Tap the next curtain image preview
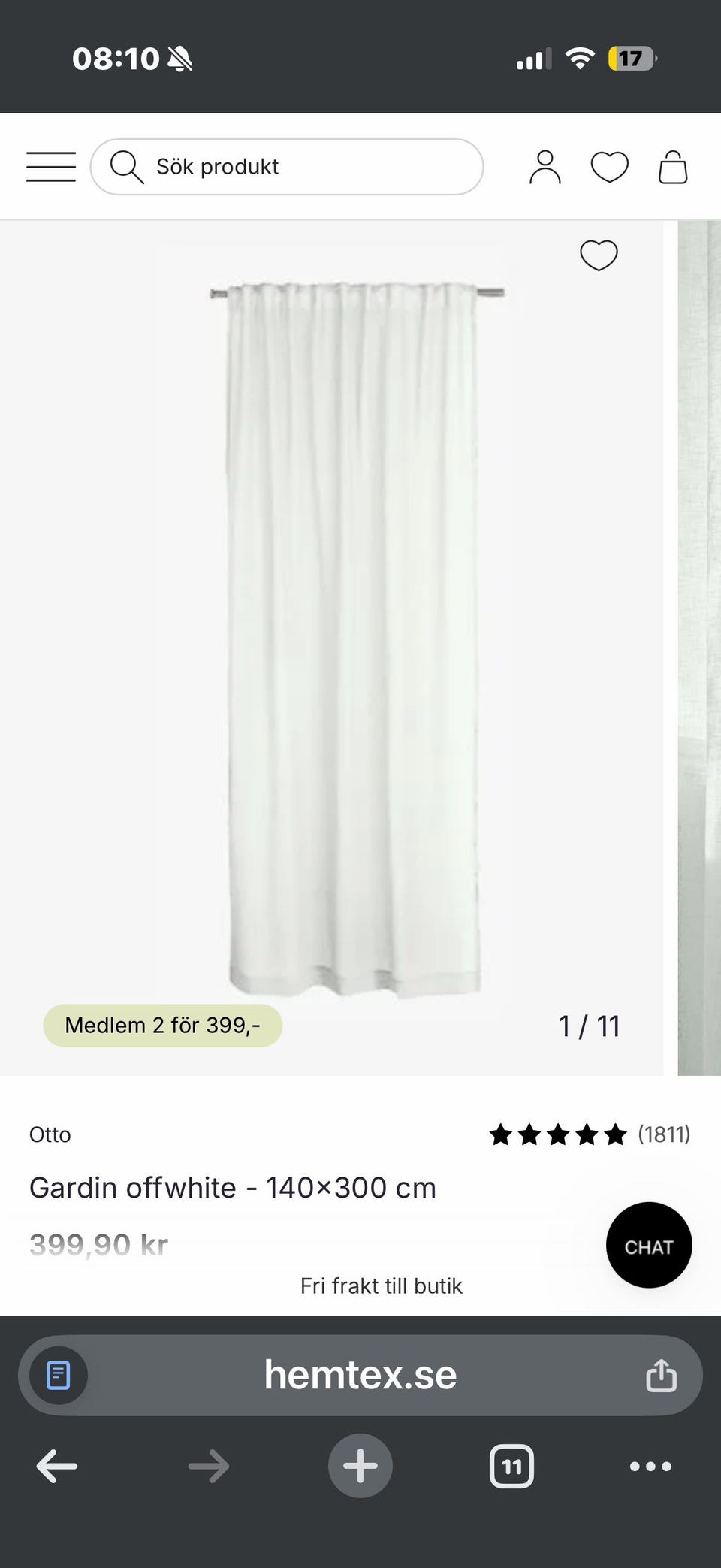Viewport: 721px width, 1568px height. click(x=698, y=646)
